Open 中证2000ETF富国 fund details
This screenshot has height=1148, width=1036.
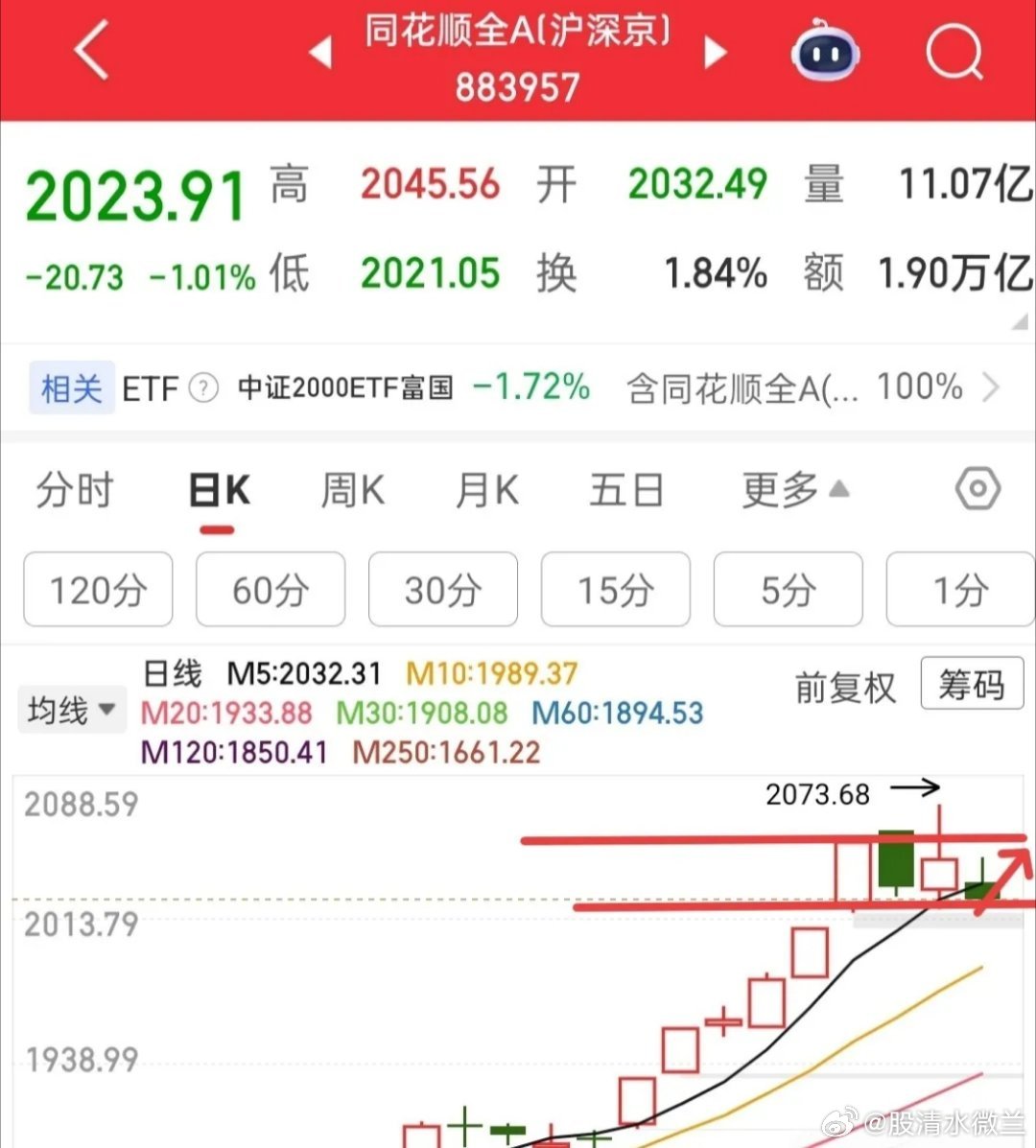(x=345, y=387)
